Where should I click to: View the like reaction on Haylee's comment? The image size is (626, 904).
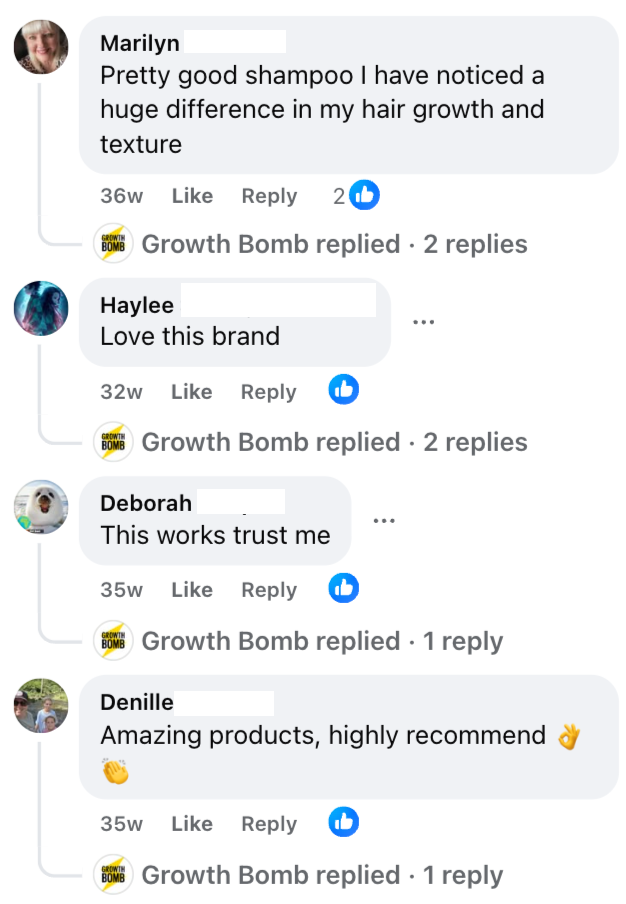click(343, 391)
